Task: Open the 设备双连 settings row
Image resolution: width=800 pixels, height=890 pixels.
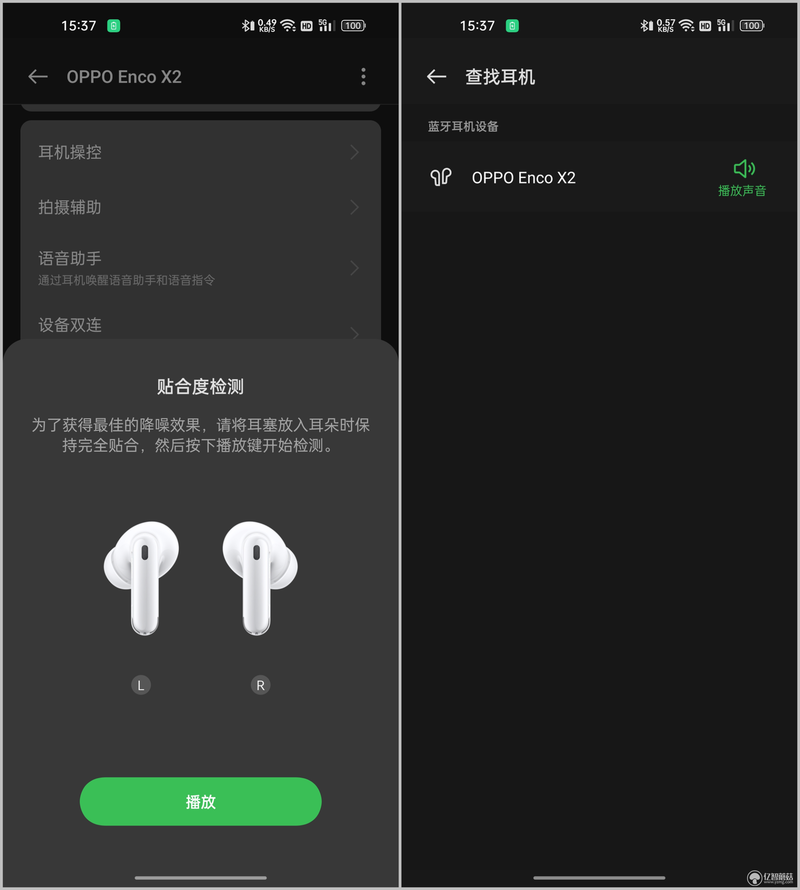Action: point(200,326)
